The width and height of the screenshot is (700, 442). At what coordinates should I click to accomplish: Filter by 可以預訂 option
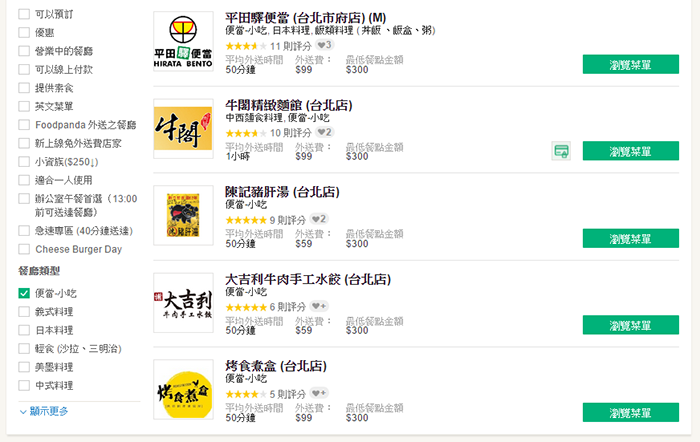(24, 15)
